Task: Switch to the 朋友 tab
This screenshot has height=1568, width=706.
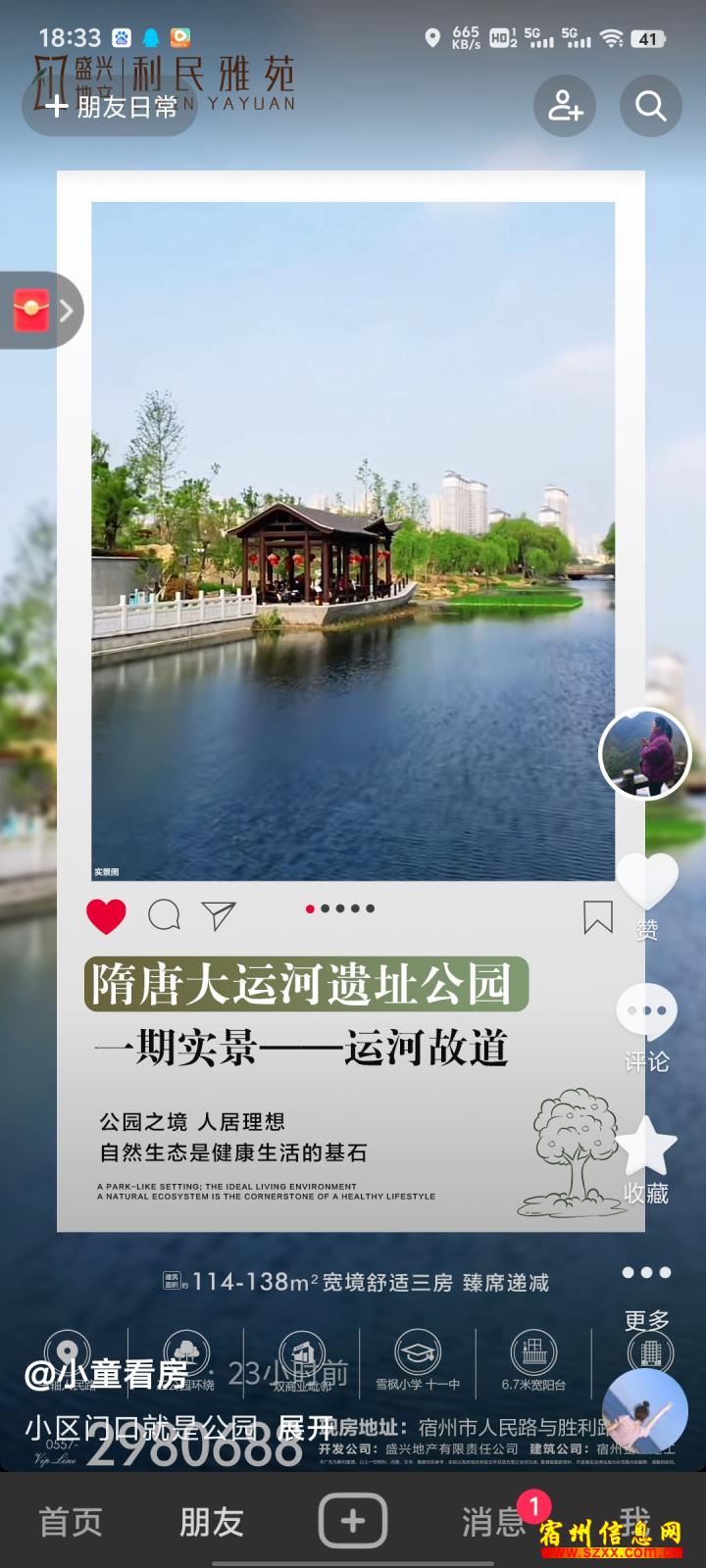Action: pyautogui.click(x=212, y=1521)
